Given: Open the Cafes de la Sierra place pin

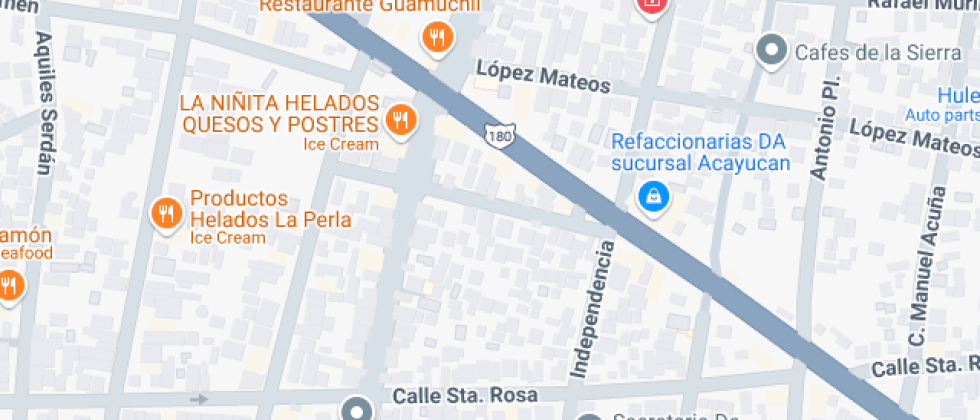Looking at the screenshot, I should [x=771, y=48].
